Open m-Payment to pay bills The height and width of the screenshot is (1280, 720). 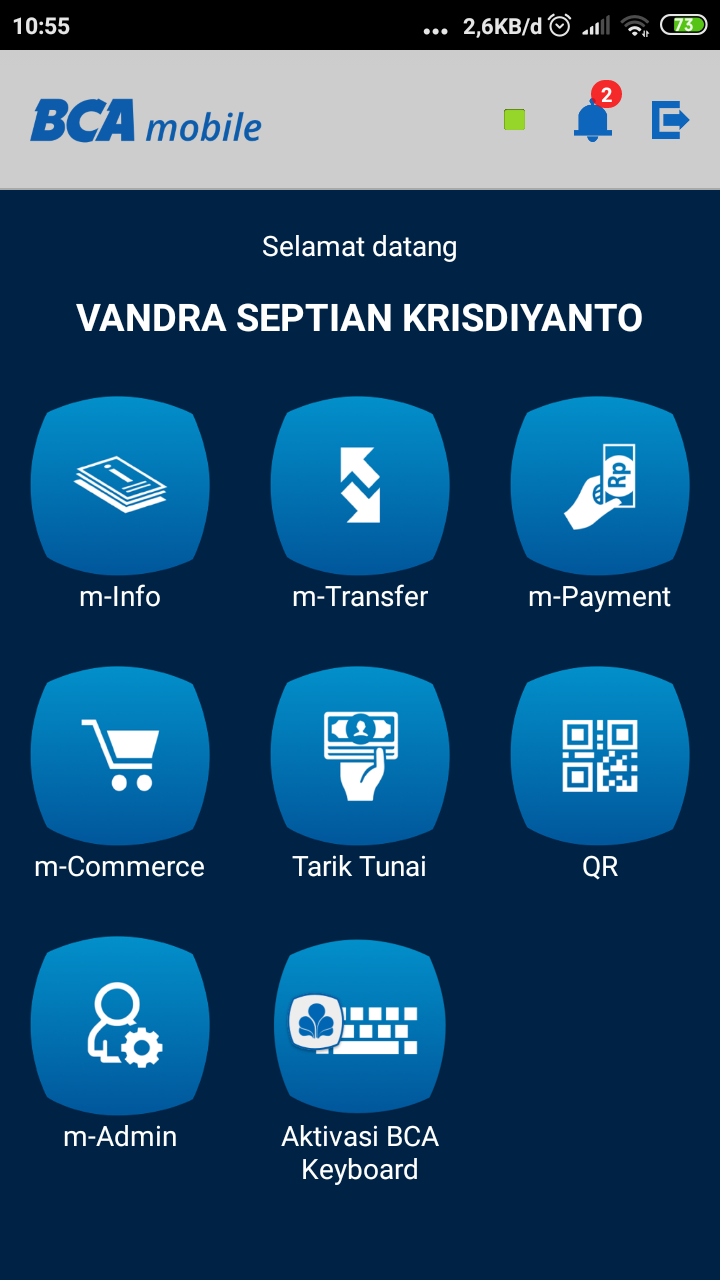(599, 485)
